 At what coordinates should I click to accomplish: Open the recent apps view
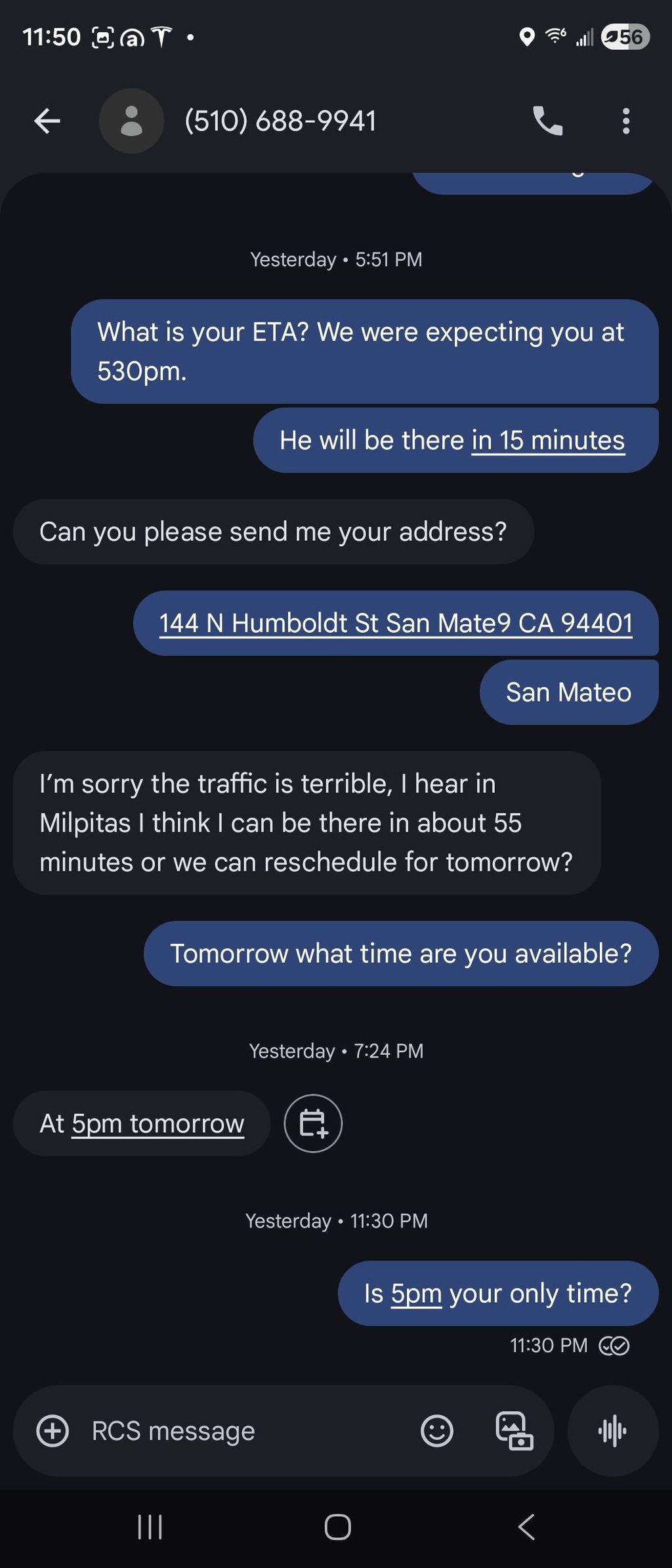click(150, 1527)
